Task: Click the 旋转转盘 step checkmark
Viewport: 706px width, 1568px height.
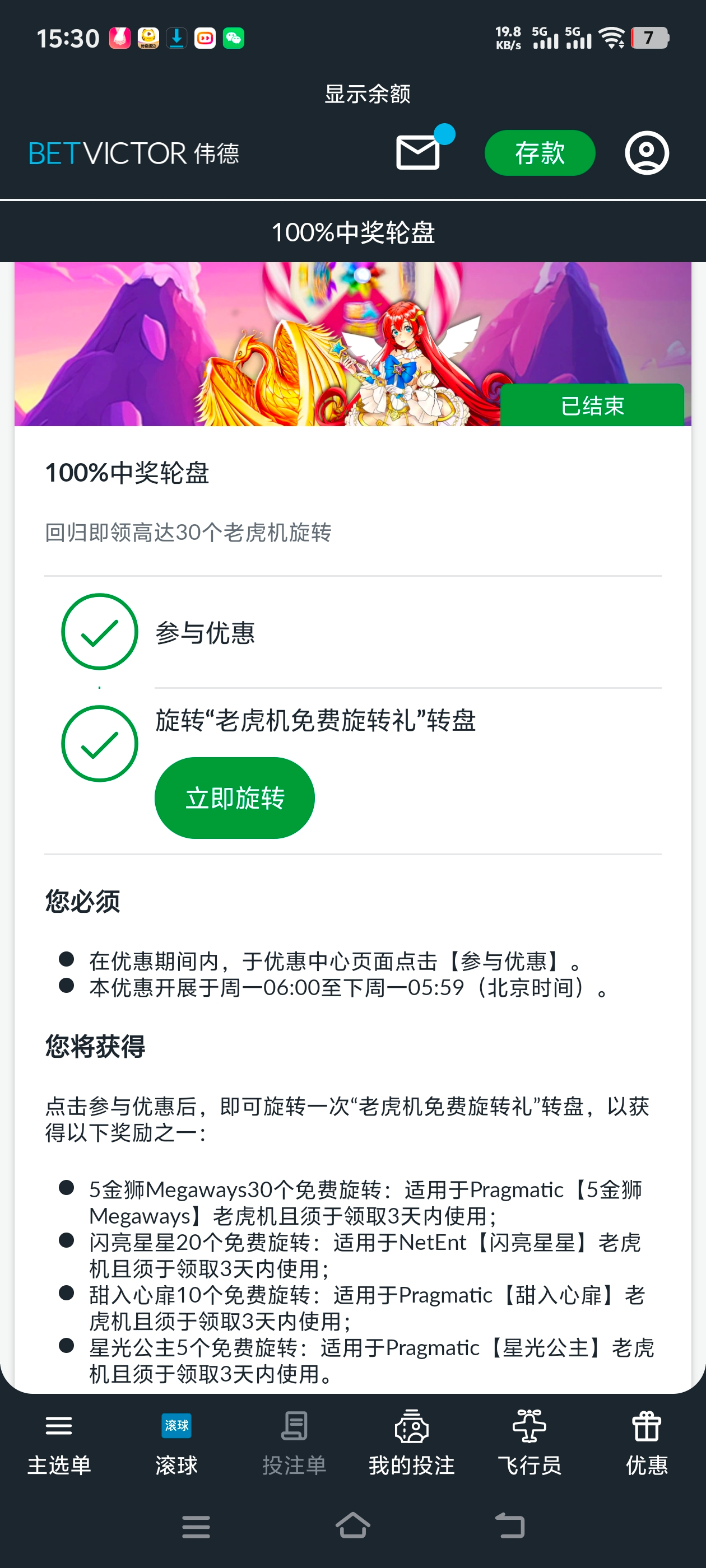Action: 99,744
